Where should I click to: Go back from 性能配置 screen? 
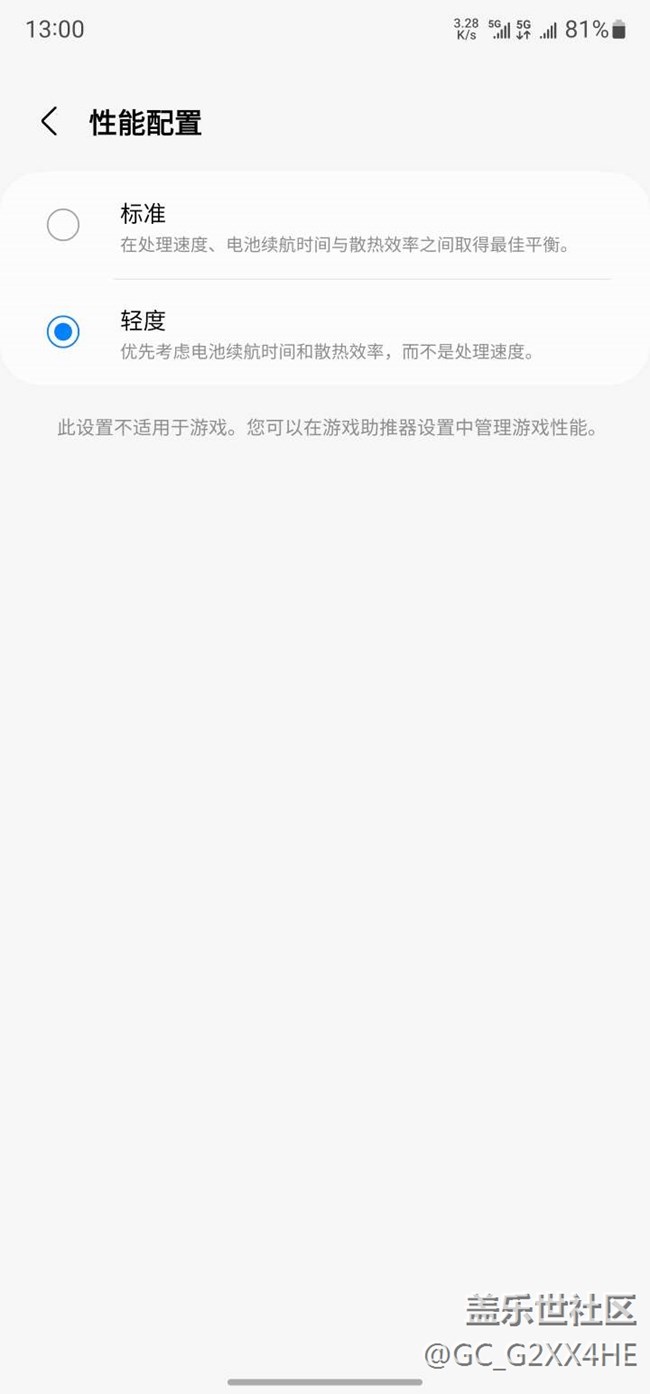pos(49,122)
